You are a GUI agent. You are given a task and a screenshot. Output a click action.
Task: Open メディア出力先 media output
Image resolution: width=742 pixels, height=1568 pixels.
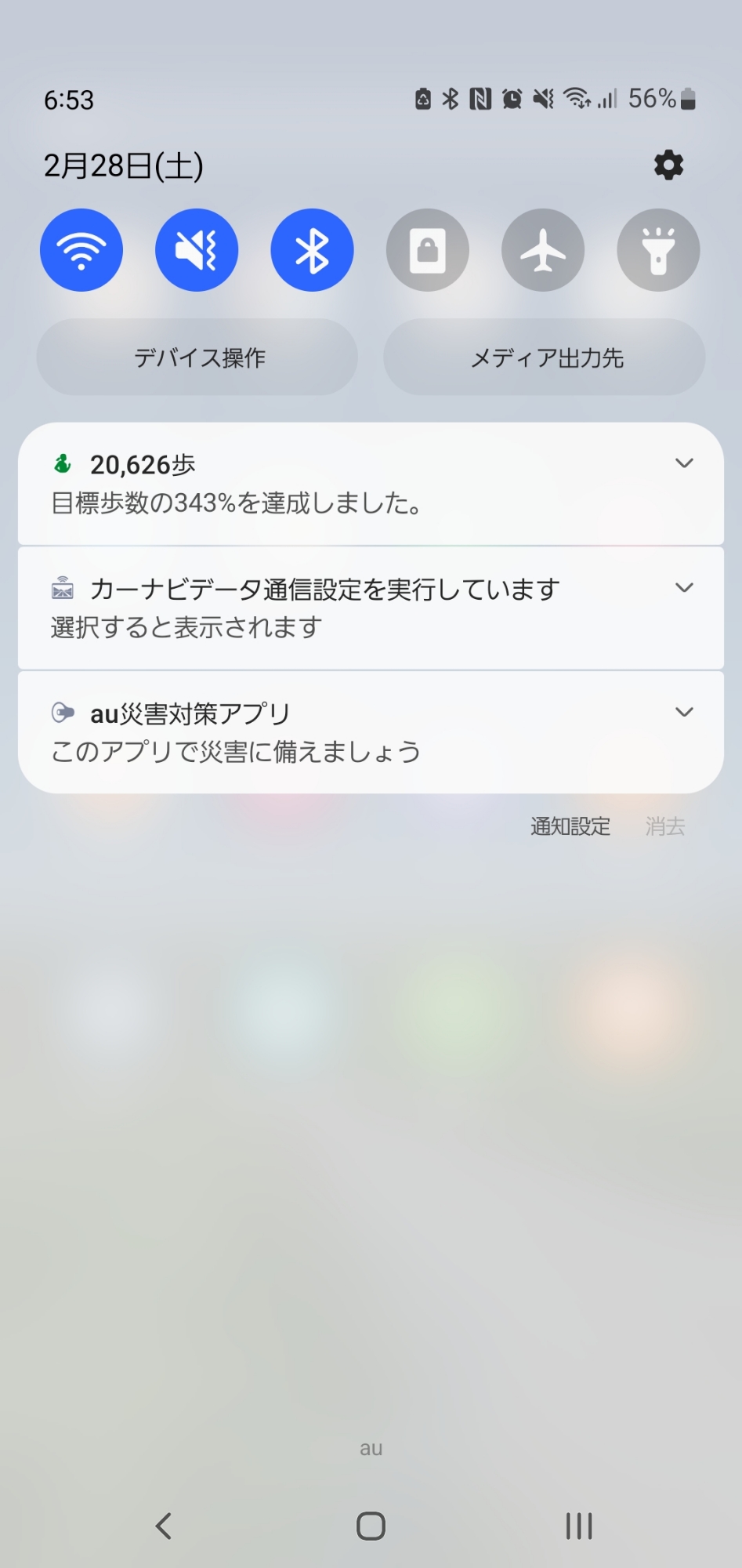[545, 358]
